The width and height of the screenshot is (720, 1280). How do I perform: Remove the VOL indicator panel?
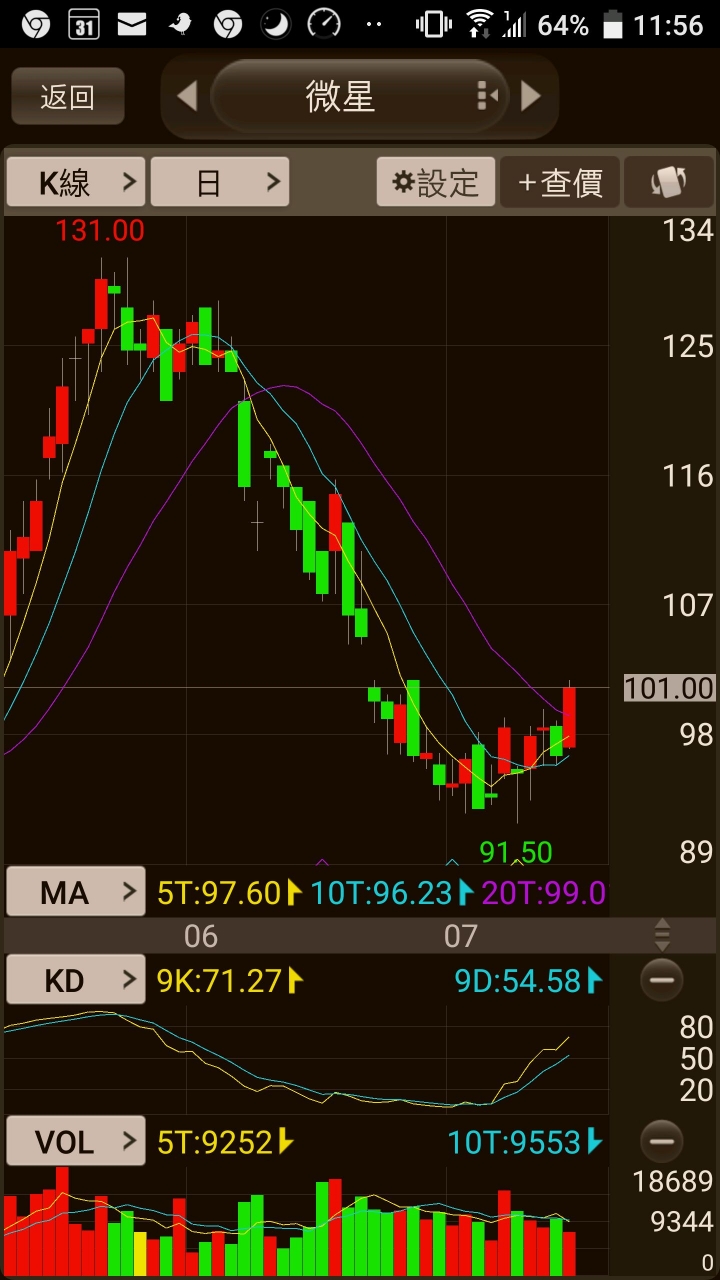click(x=662, y=1140)
